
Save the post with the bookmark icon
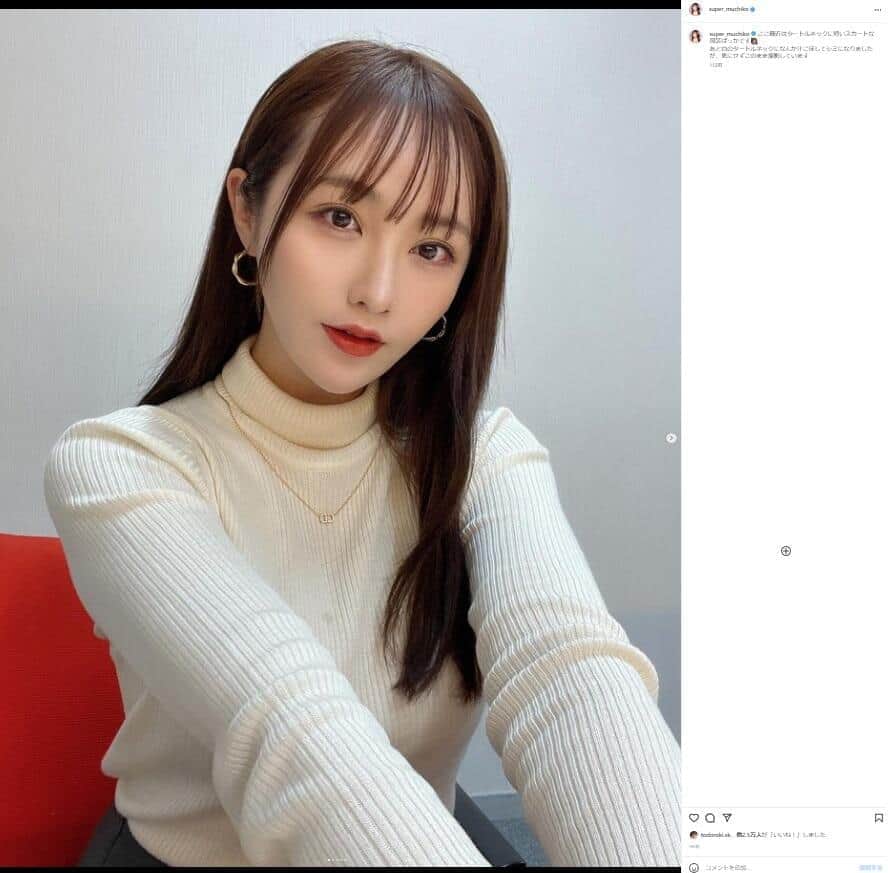pyautogui.click(x=878, y=817)
